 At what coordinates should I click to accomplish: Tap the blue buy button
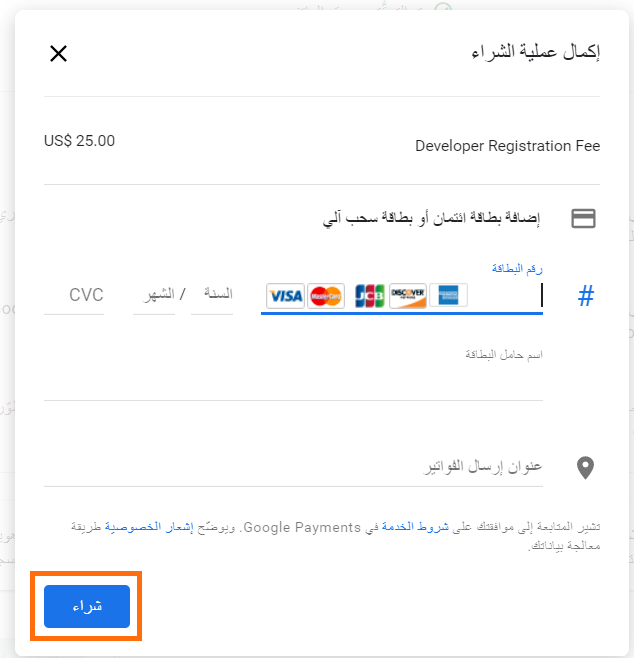pos(87,606)
